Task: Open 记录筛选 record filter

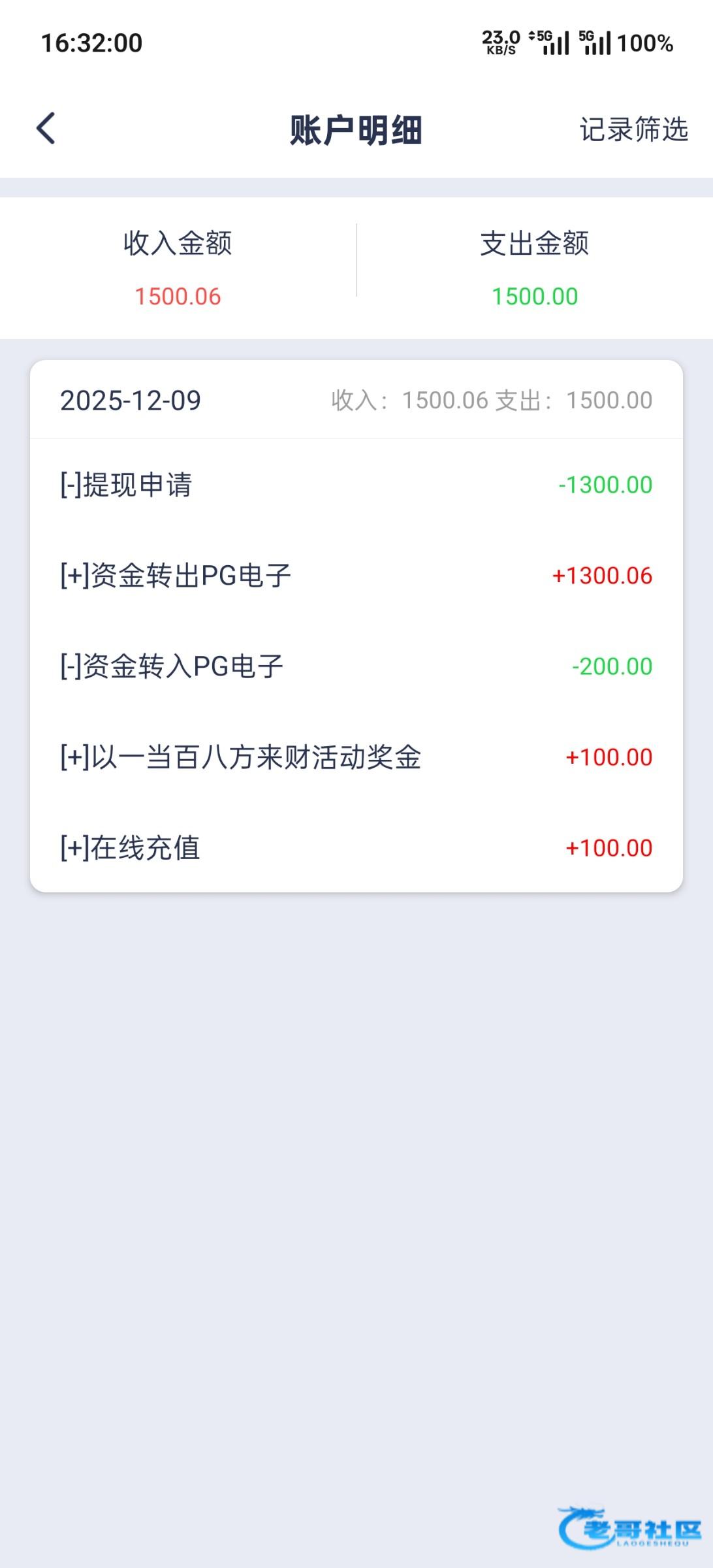Action: 633,129
